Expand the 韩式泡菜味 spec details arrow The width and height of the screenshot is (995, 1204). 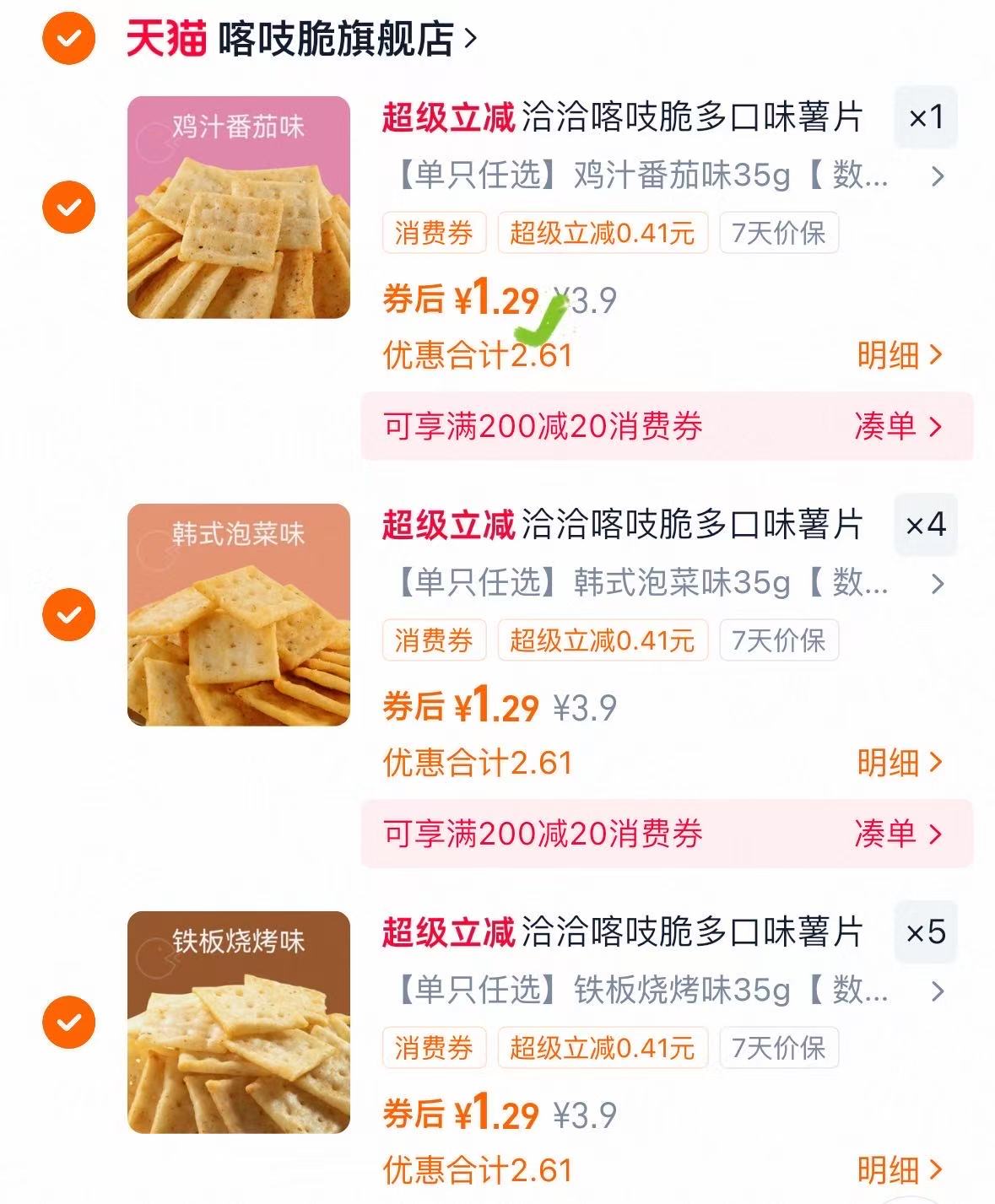pyautogui.click(x=937, y=583)
